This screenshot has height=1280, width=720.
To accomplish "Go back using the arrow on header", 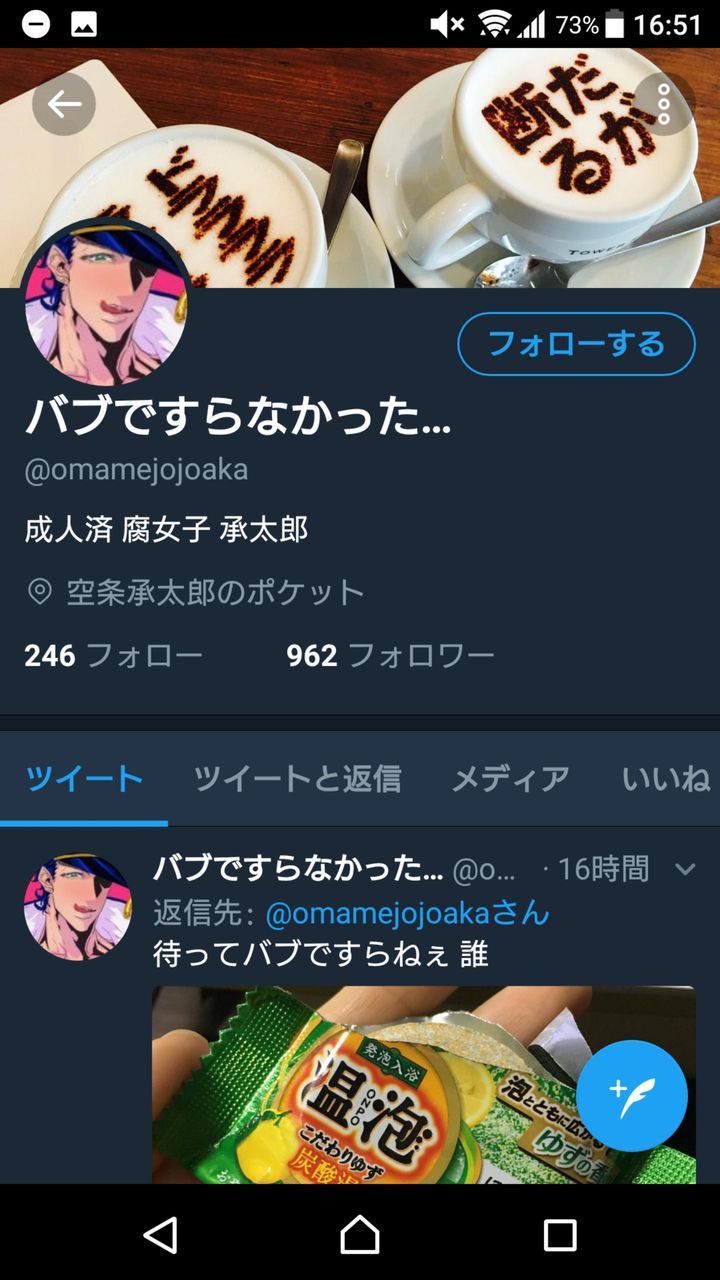I will [x=64, y=104].
